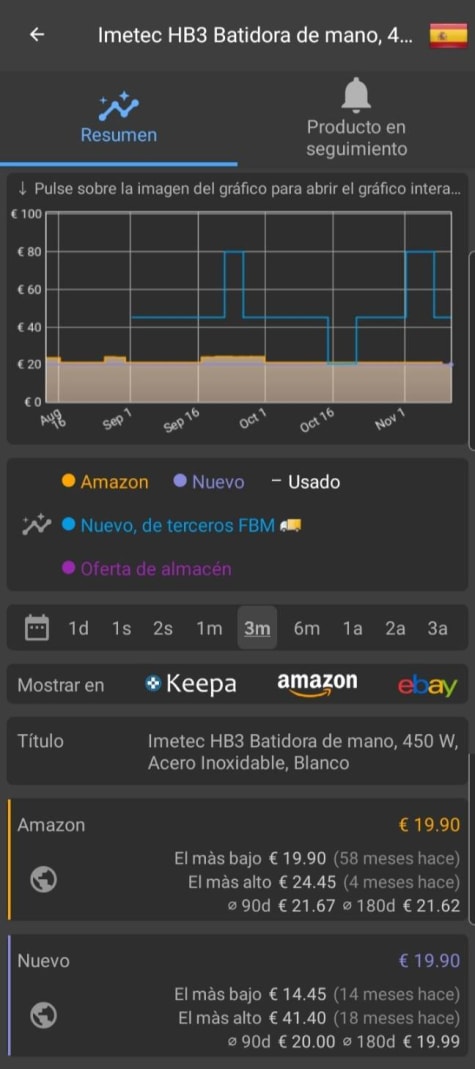This screenshot has width=475, height=1069.
Task: Show product on eBay
Action: [x=427, y=685]
